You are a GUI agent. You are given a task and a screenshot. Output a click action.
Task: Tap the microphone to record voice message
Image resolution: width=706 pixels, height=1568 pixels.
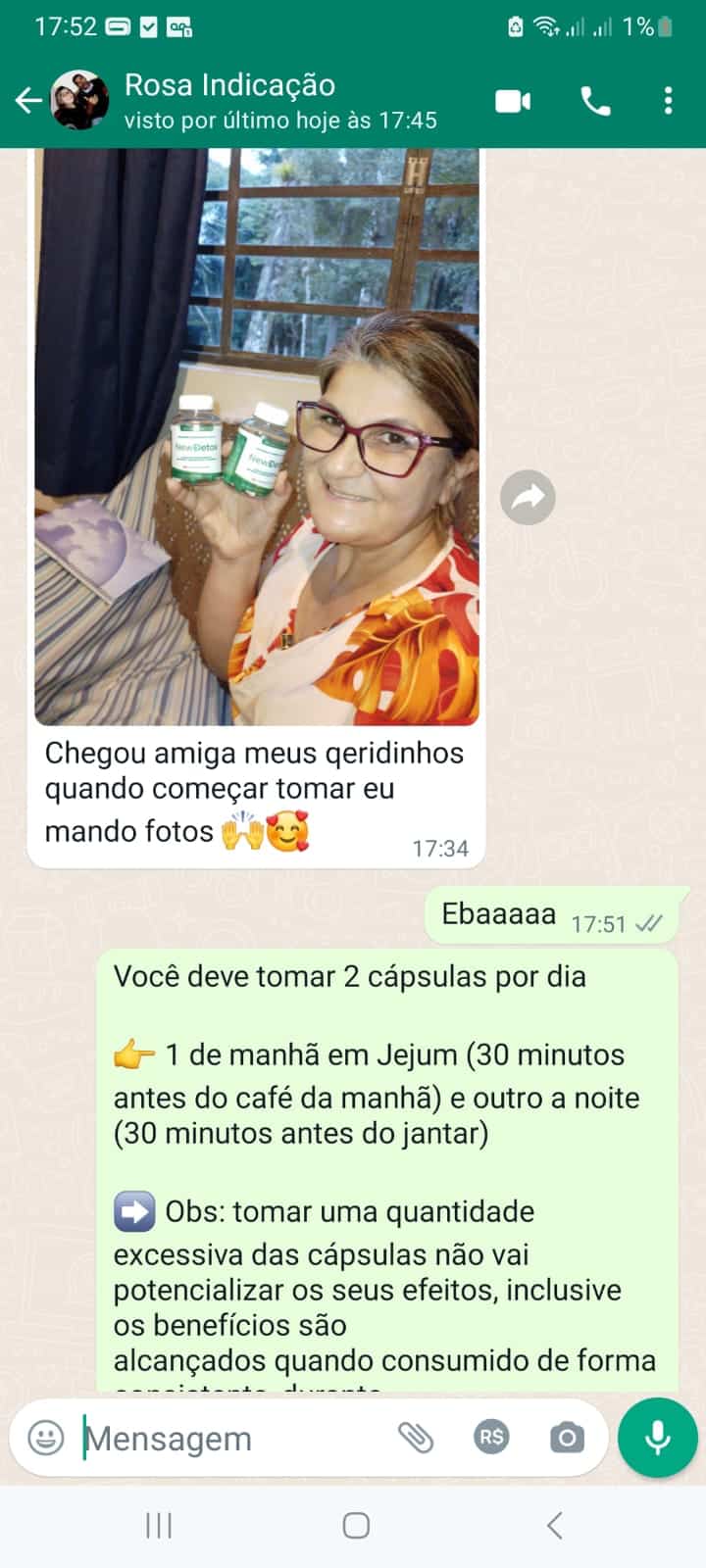tap(658, 1438)
